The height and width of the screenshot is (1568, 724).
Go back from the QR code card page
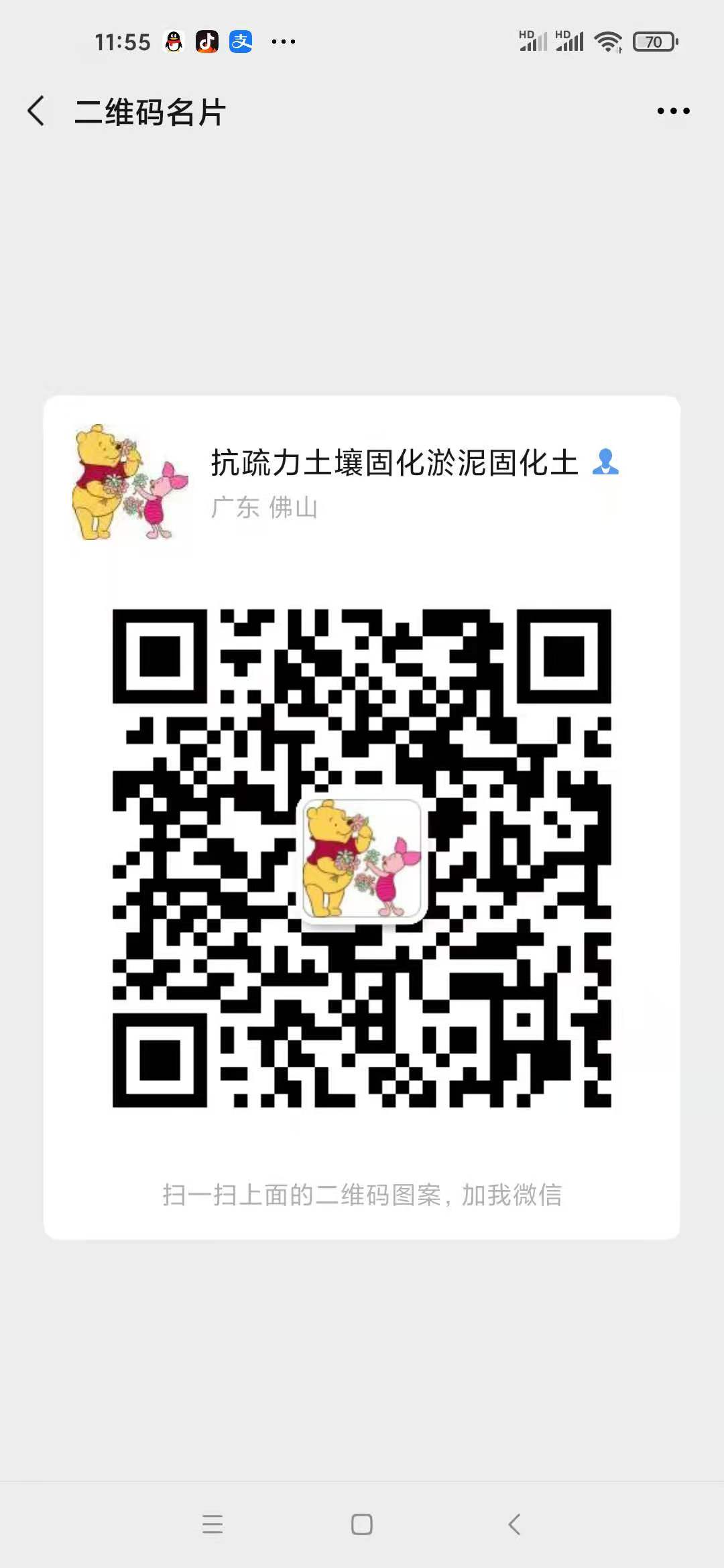pos(37,111)
